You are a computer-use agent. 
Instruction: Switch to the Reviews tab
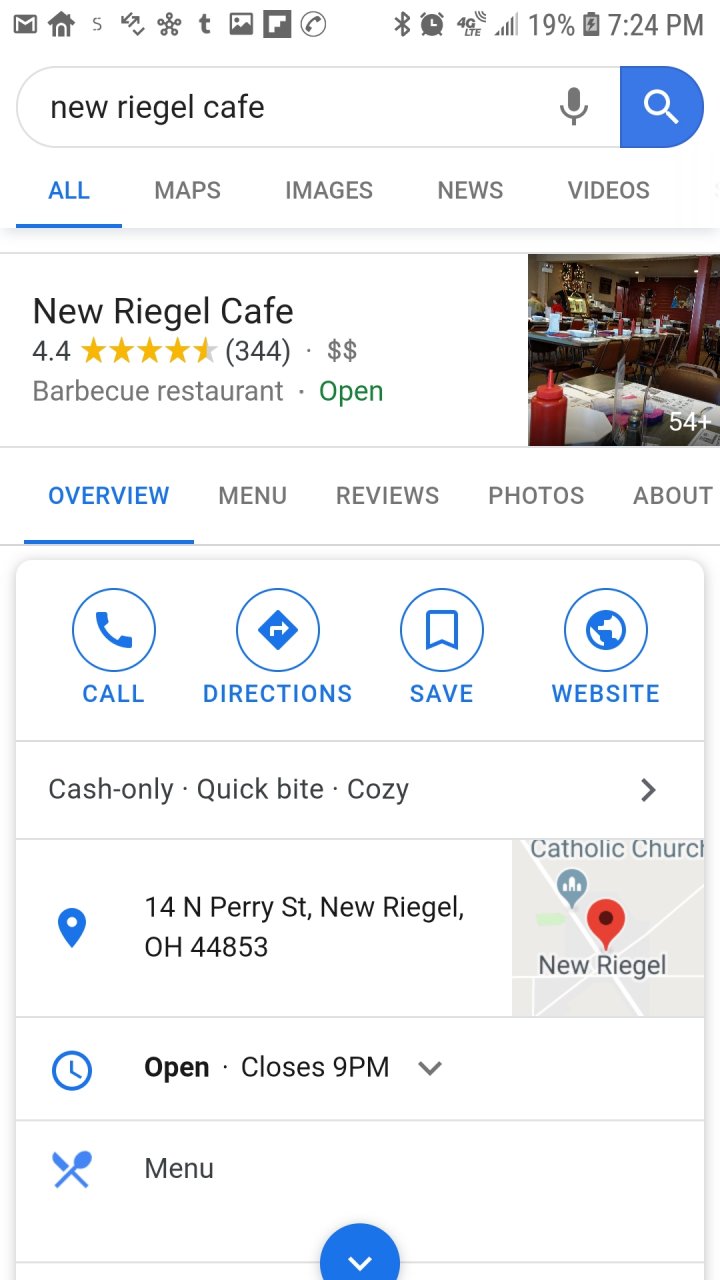(387, 496)
